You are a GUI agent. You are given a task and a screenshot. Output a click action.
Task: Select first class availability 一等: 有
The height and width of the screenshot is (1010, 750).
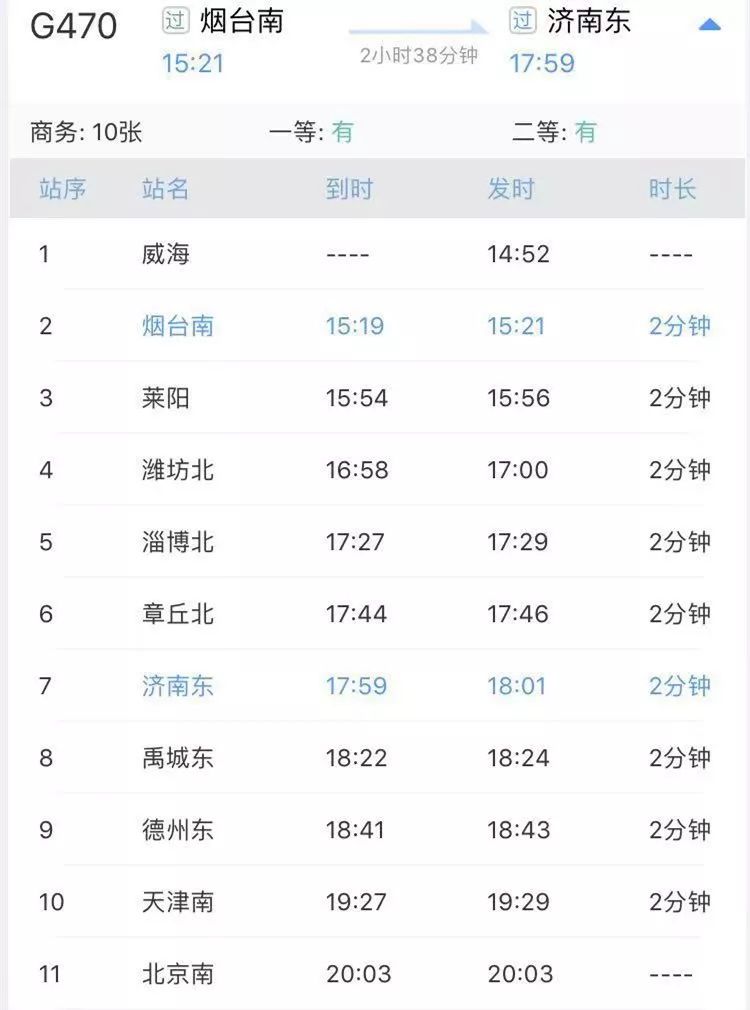point(311,131)
